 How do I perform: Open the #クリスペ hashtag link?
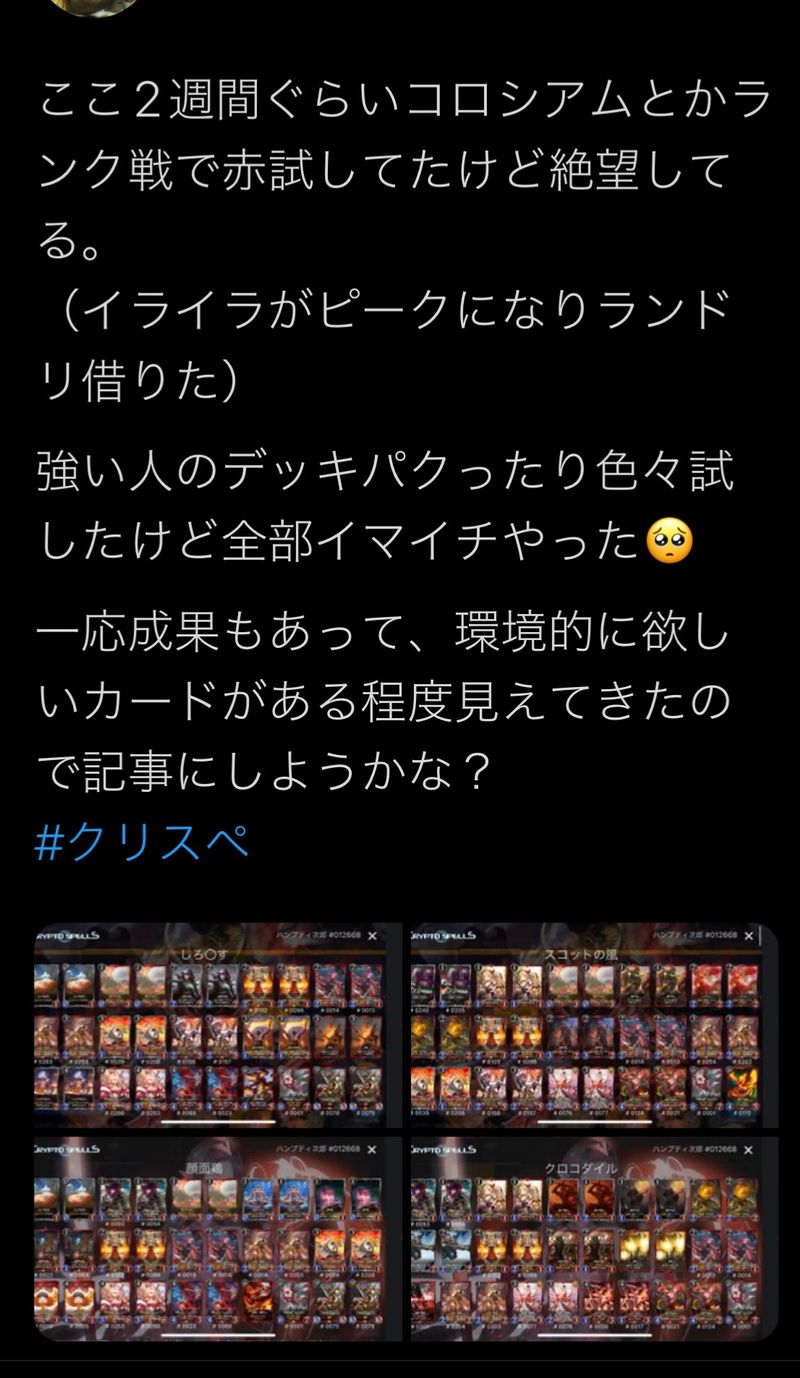(141, 843)
